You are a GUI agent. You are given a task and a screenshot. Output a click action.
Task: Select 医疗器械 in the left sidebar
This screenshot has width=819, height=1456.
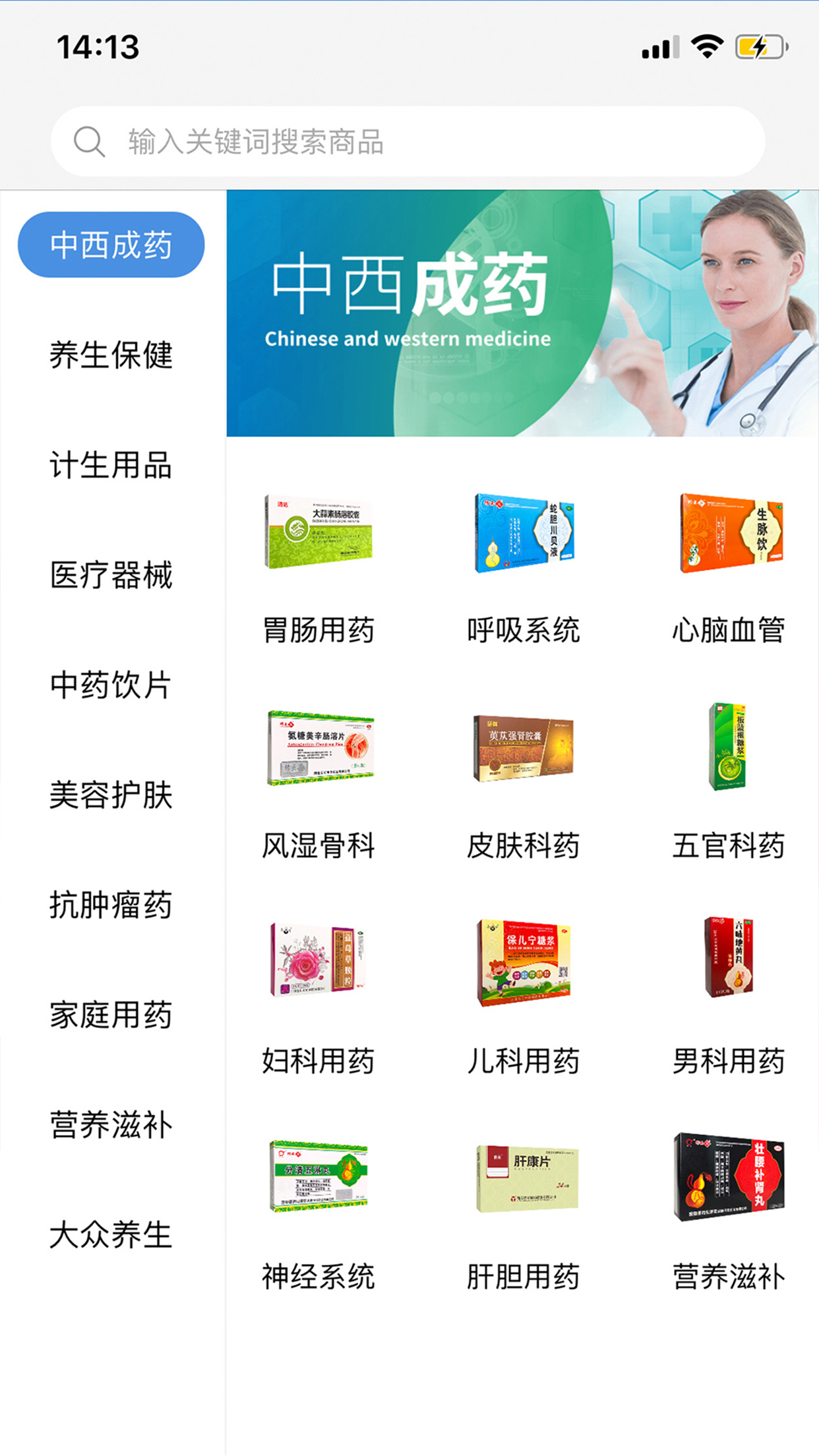111,576
